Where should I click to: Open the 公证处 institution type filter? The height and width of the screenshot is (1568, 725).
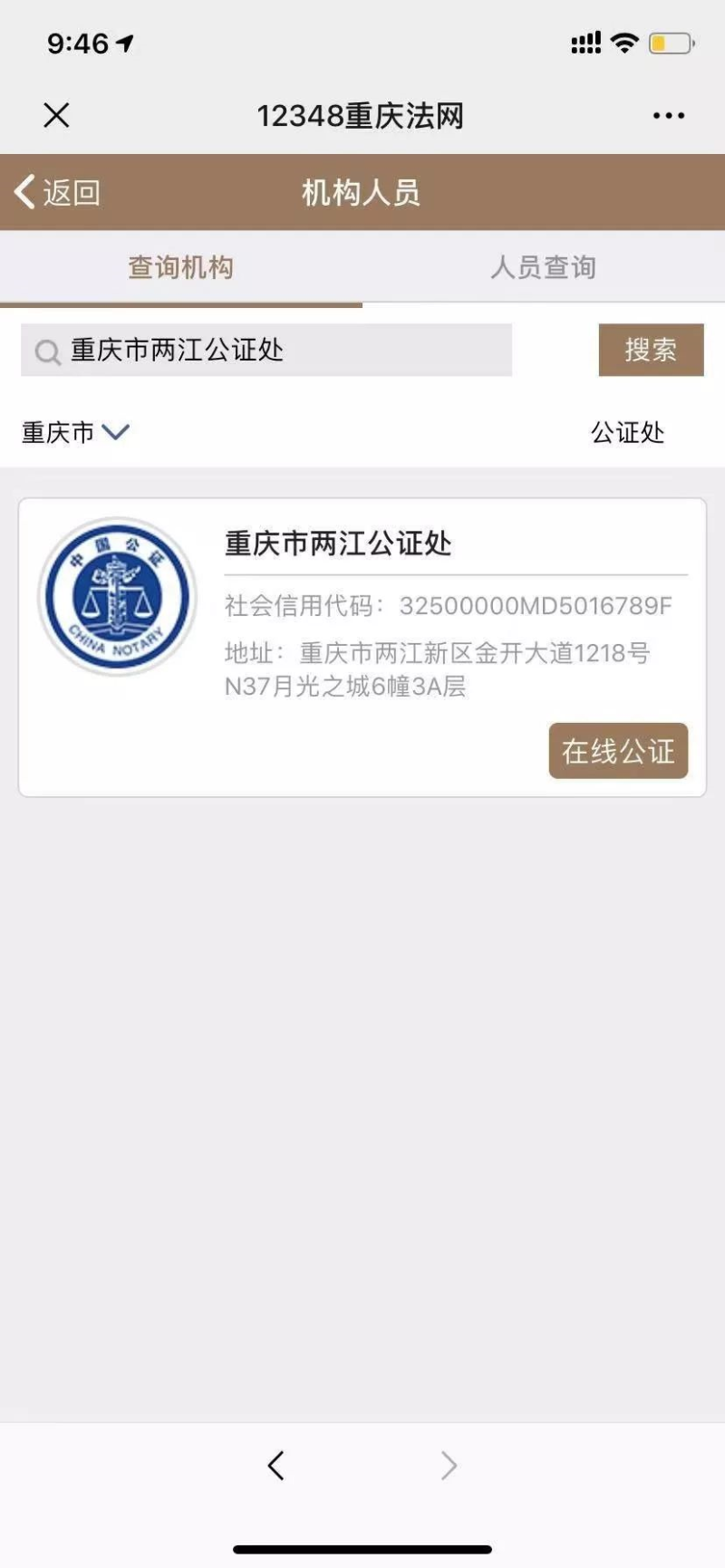[627, 432]
